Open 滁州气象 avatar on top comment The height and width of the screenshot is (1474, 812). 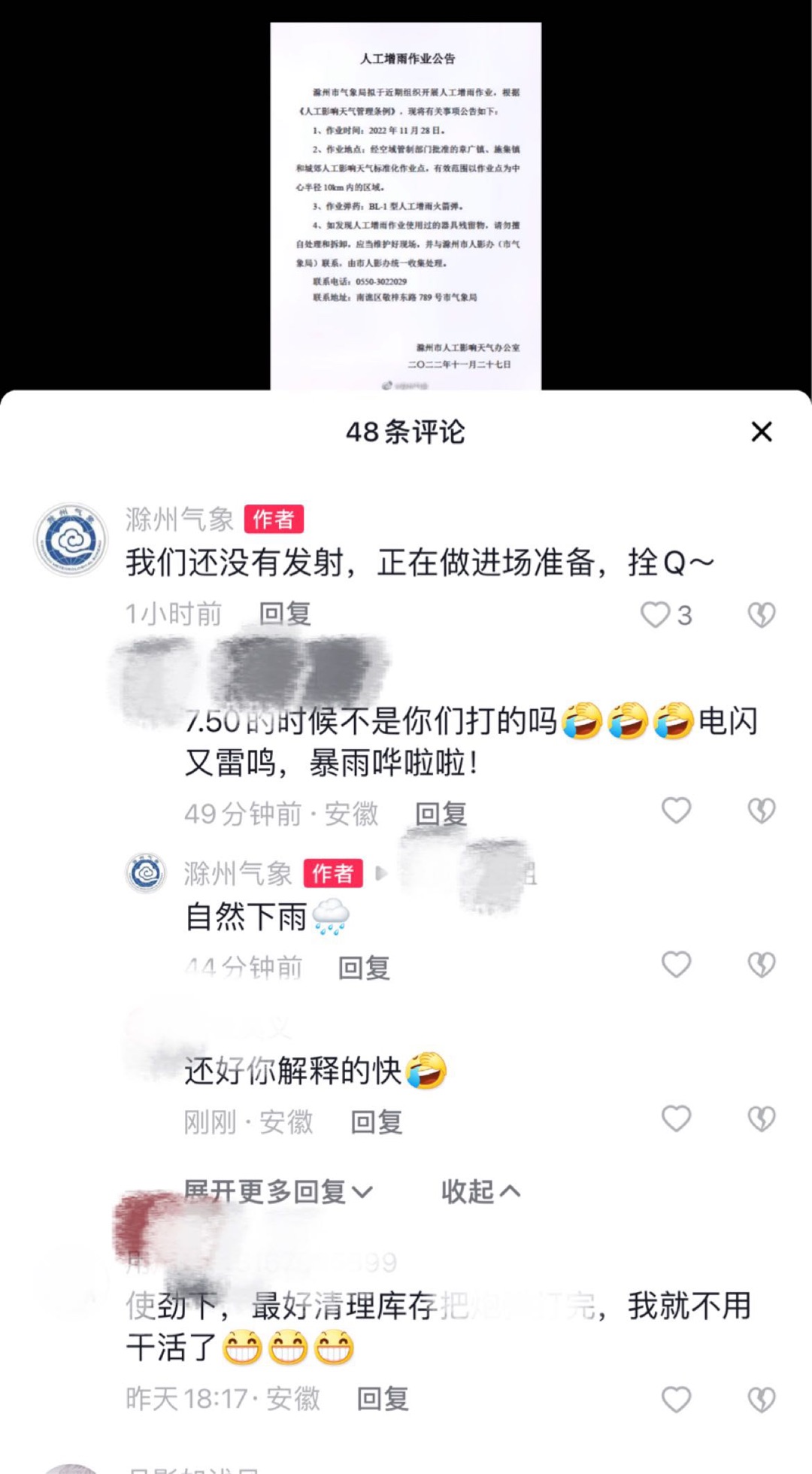coord(71,539)
